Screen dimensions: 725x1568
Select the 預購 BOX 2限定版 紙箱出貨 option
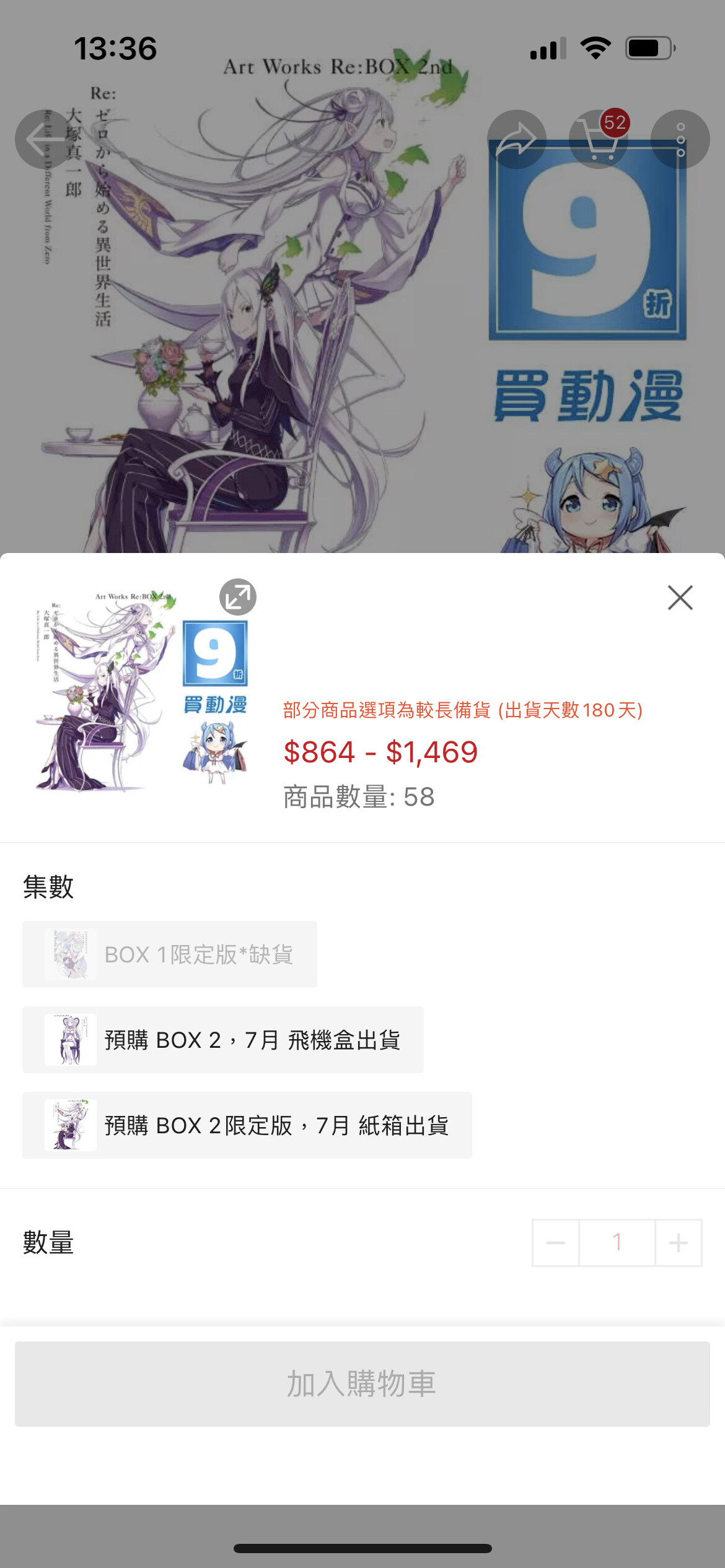[248, 1125]
